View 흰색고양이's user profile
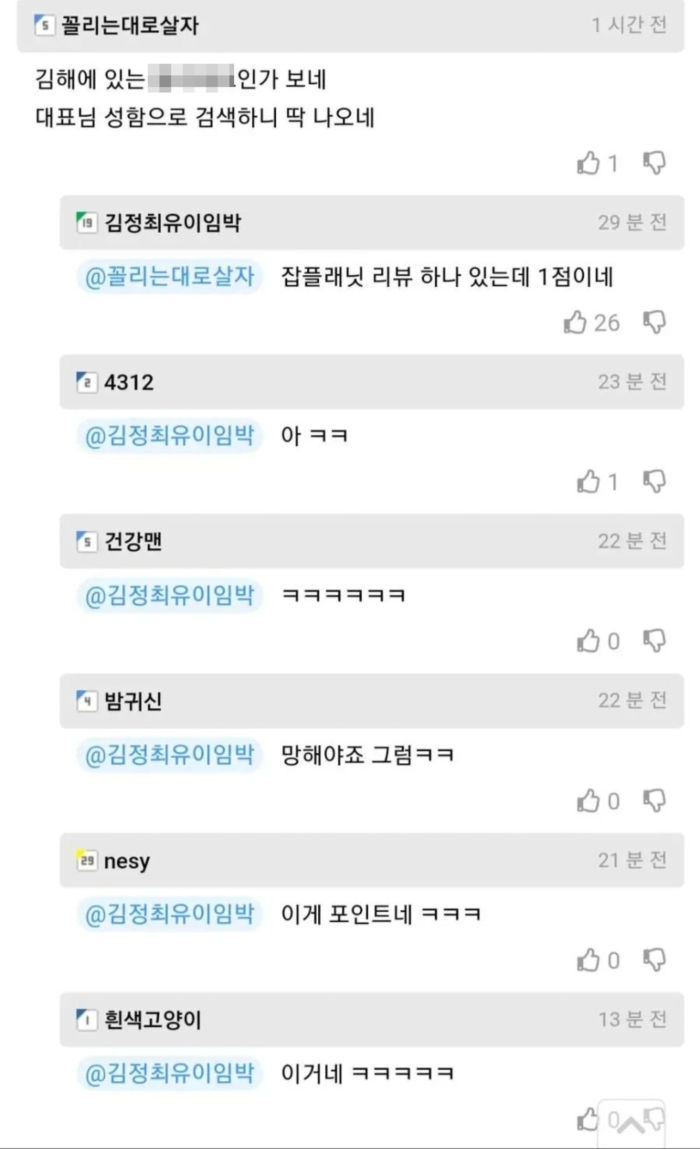 (x=153, y=1020)
